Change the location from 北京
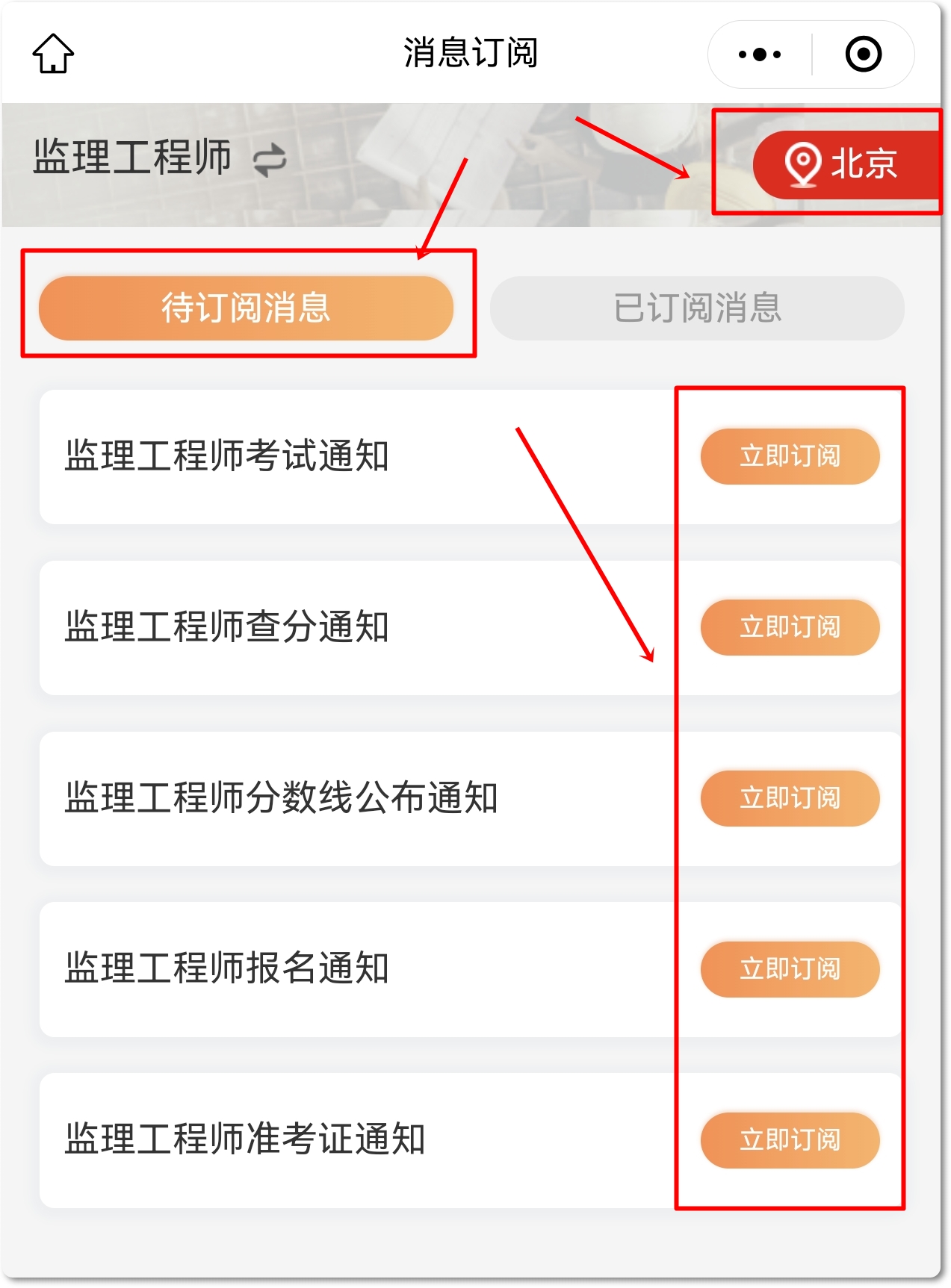Screen dimensions: 951x1288 click(x=844, y=164)
